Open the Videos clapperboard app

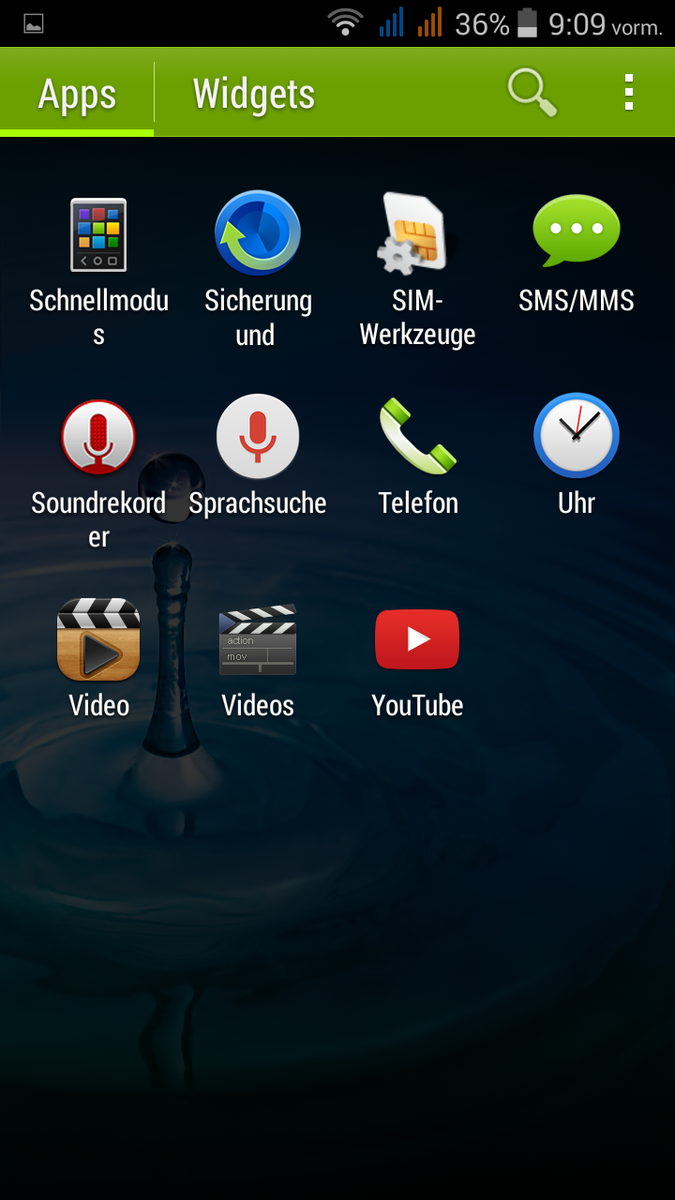(x=258, y=640)
